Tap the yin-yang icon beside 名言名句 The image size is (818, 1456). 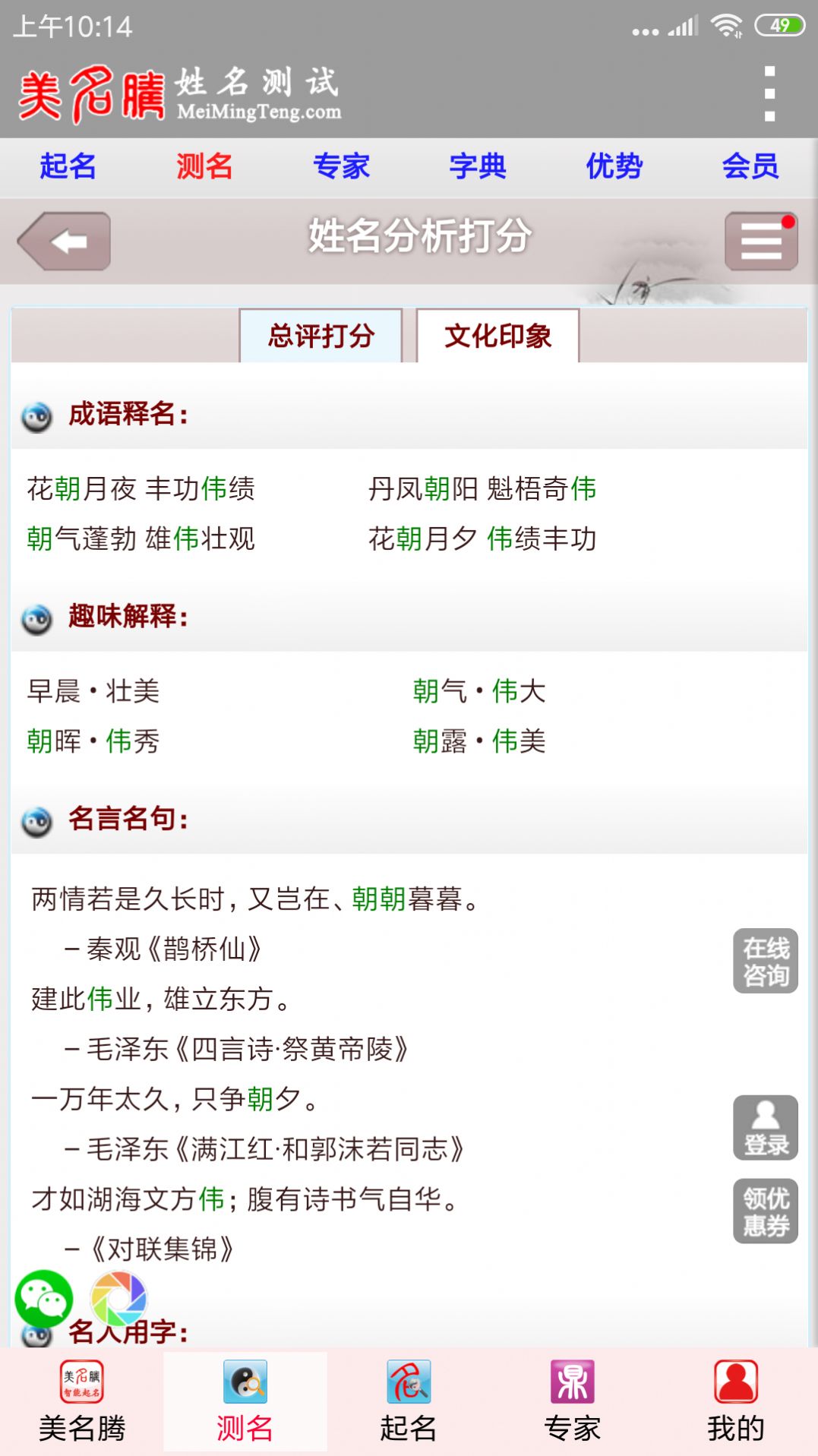tap(36, 819)
